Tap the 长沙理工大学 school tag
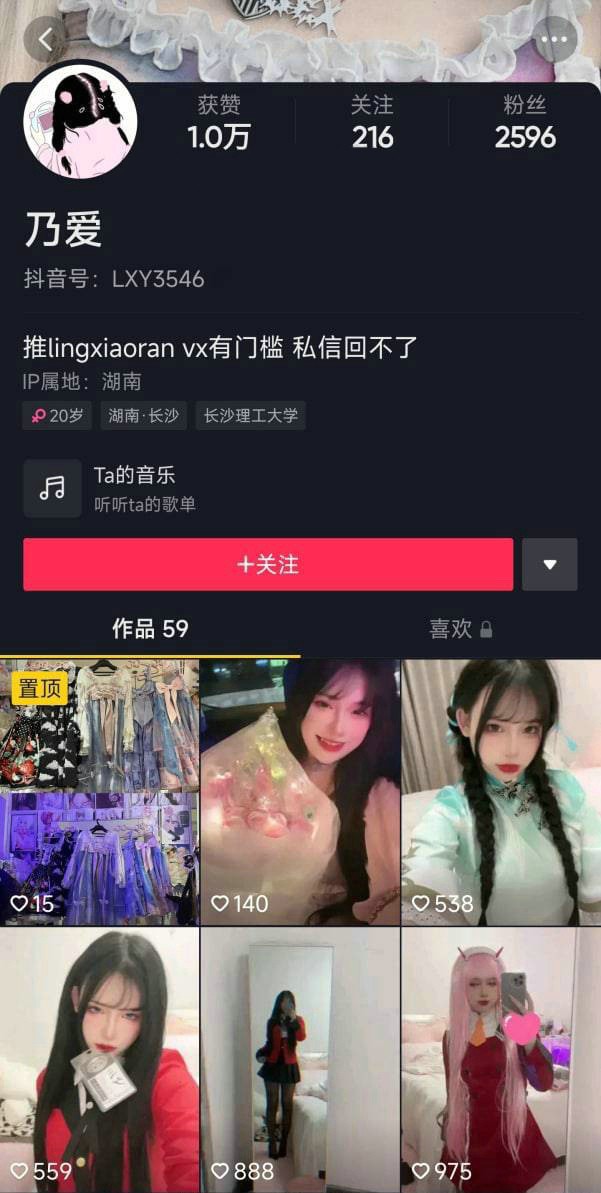The width and height of the screenshot is (601, 1193). point(251,416)
